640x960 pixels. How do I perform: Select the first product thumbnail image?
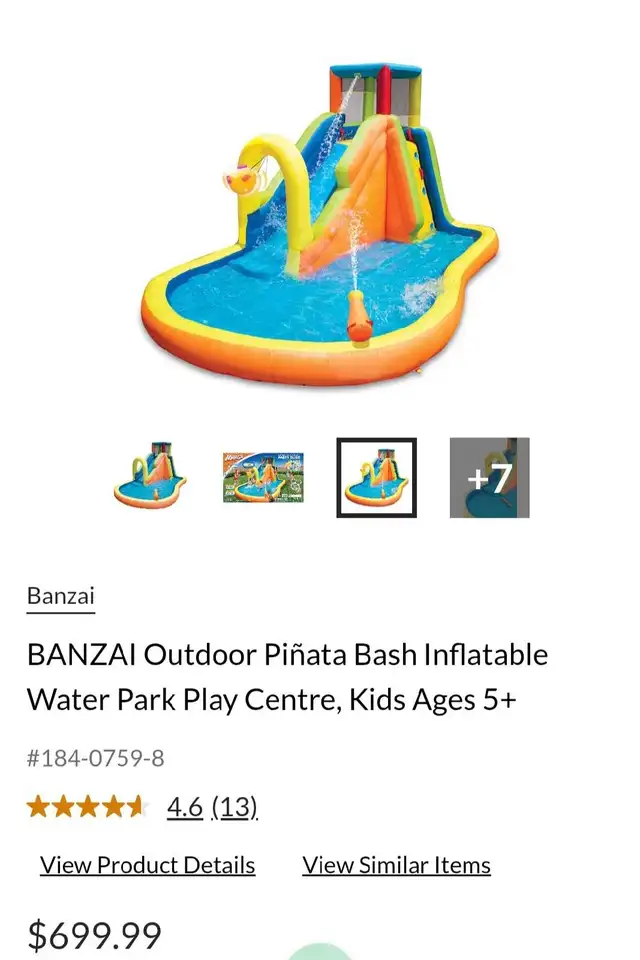point(150,478)
